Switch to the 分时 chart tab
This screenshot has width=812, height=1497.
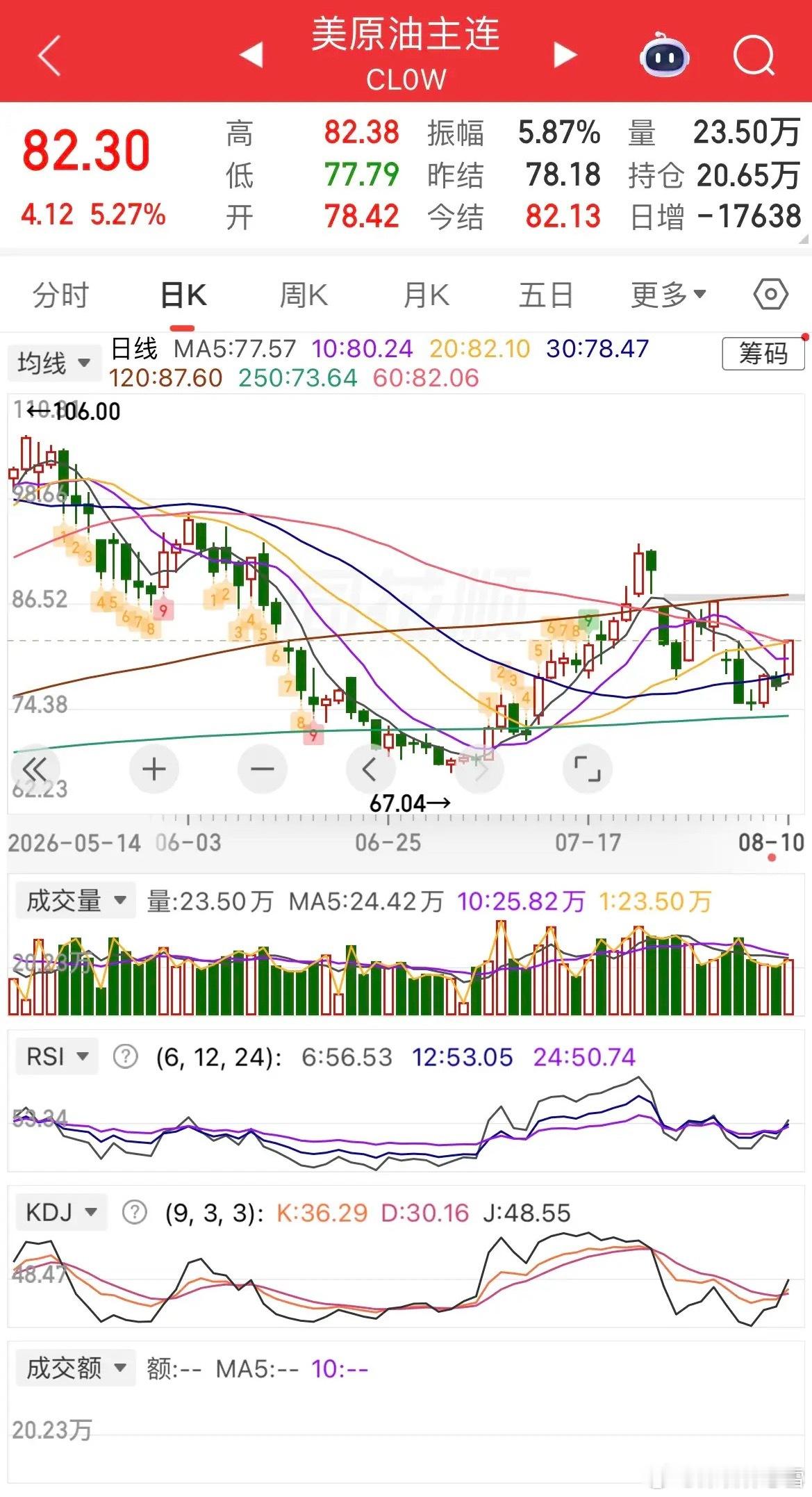point(61,295)
